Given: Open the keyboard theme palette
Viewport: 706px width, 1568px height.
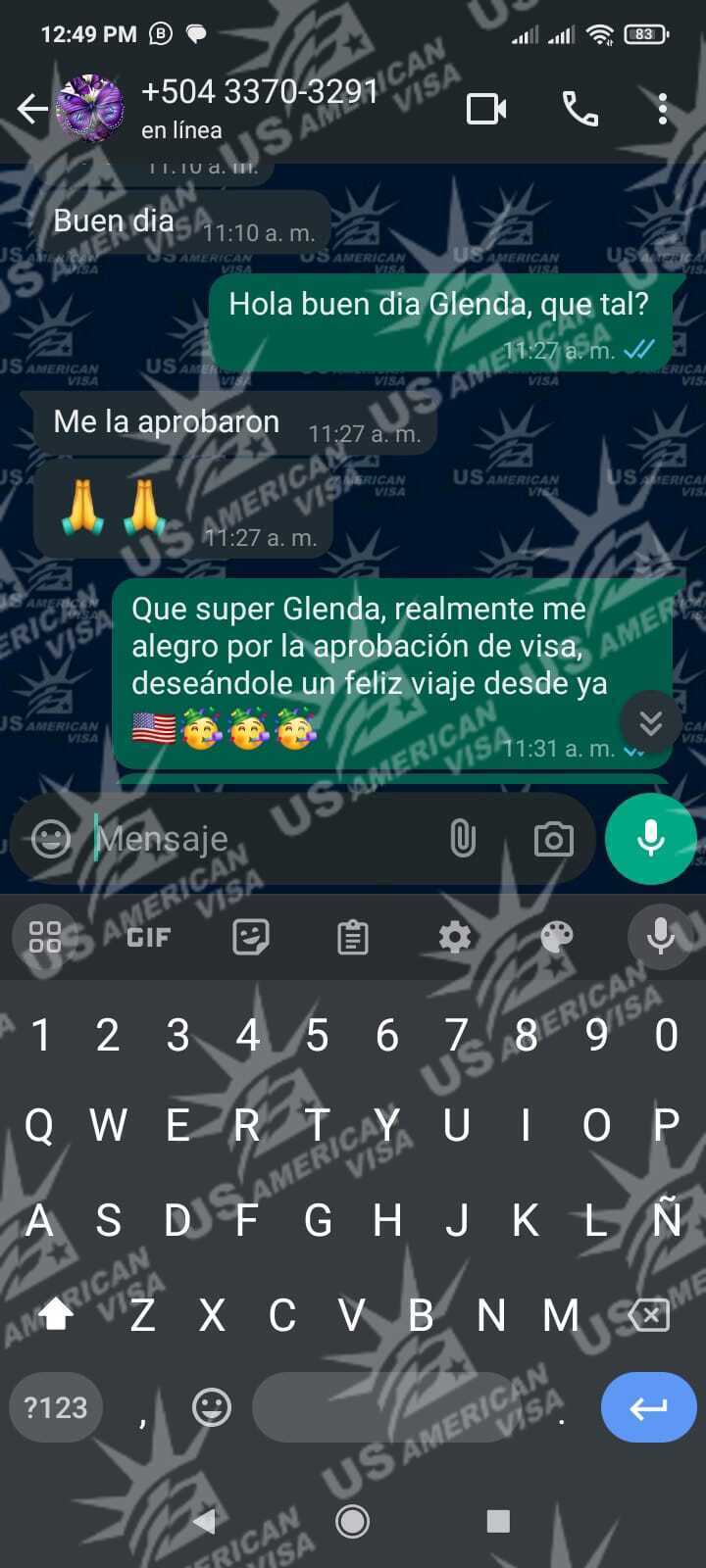Looking at the screenshot, I should click(557, 938).
